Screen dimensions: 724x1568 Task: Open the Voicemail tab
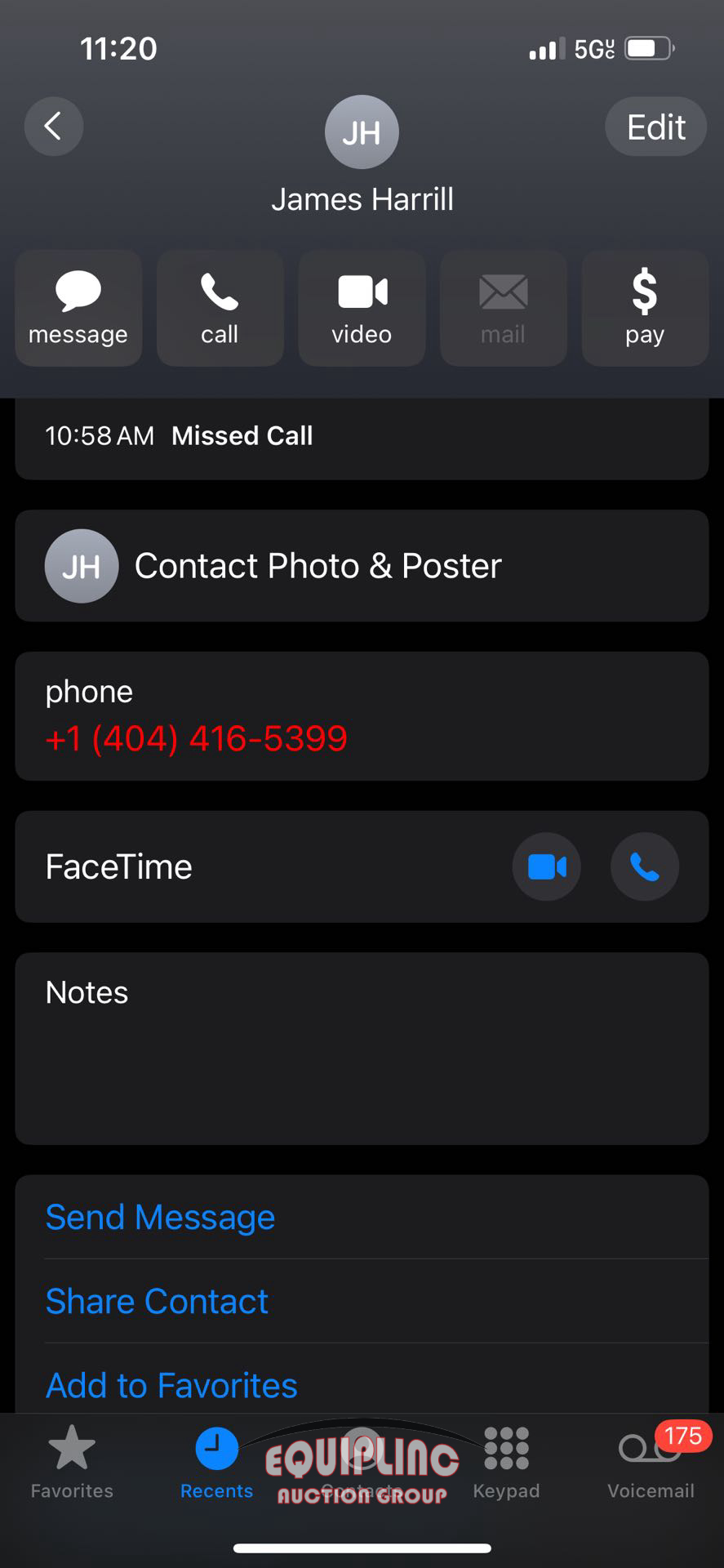(x=651, y=1462)
